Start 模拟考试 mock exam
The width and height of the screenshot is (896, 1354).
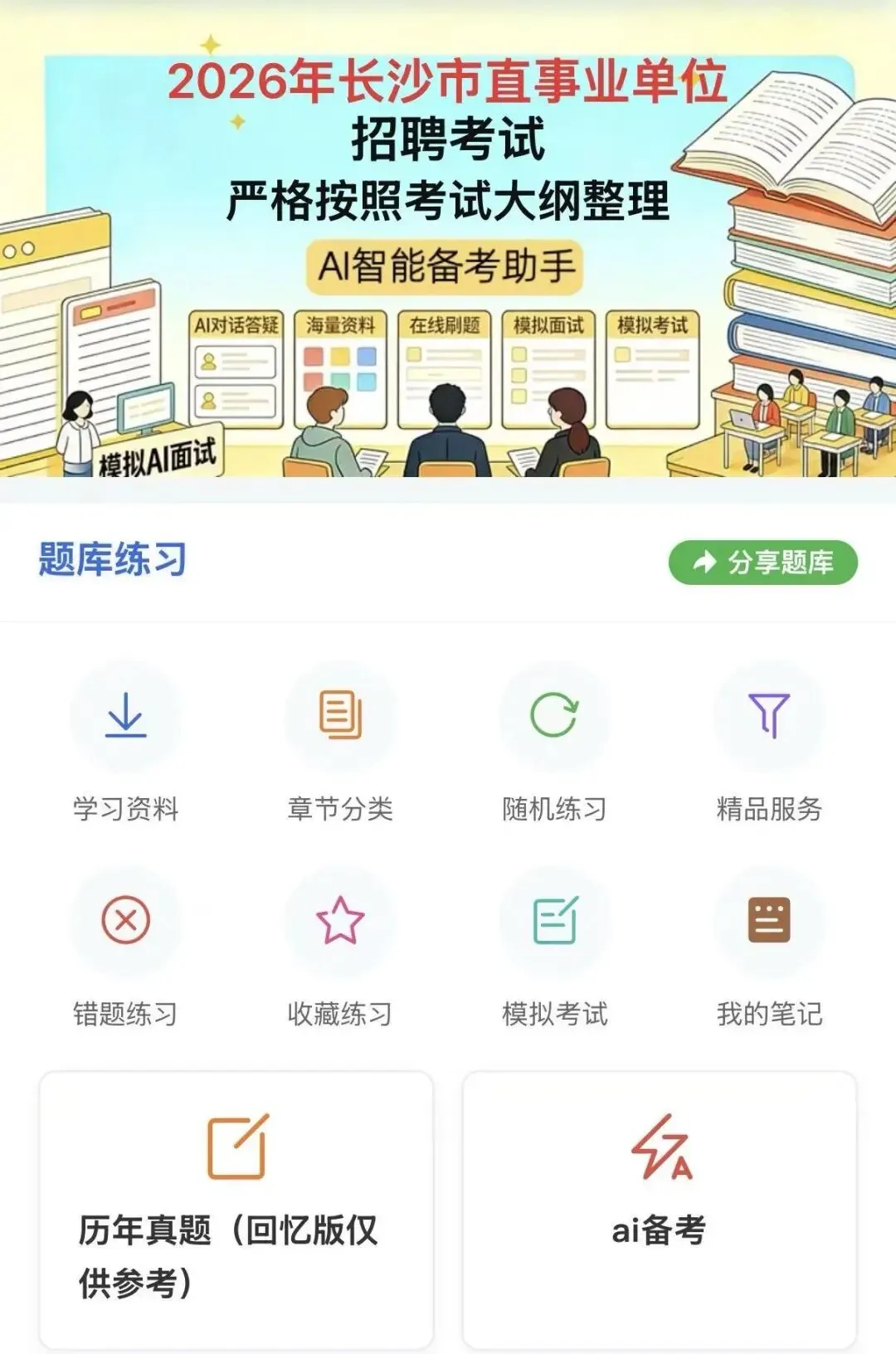pos(554,947)
